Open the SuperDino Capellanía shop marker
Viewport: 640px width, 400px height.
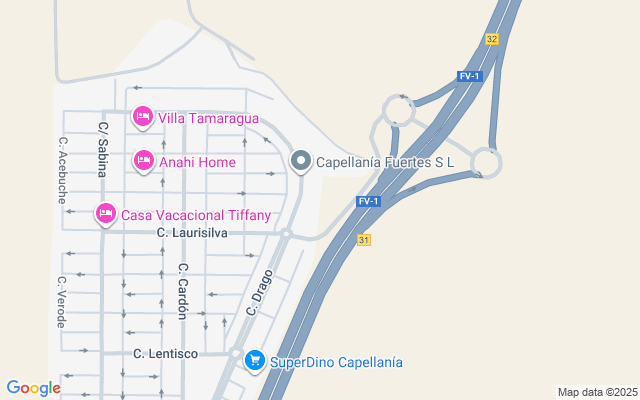[255, 360]
